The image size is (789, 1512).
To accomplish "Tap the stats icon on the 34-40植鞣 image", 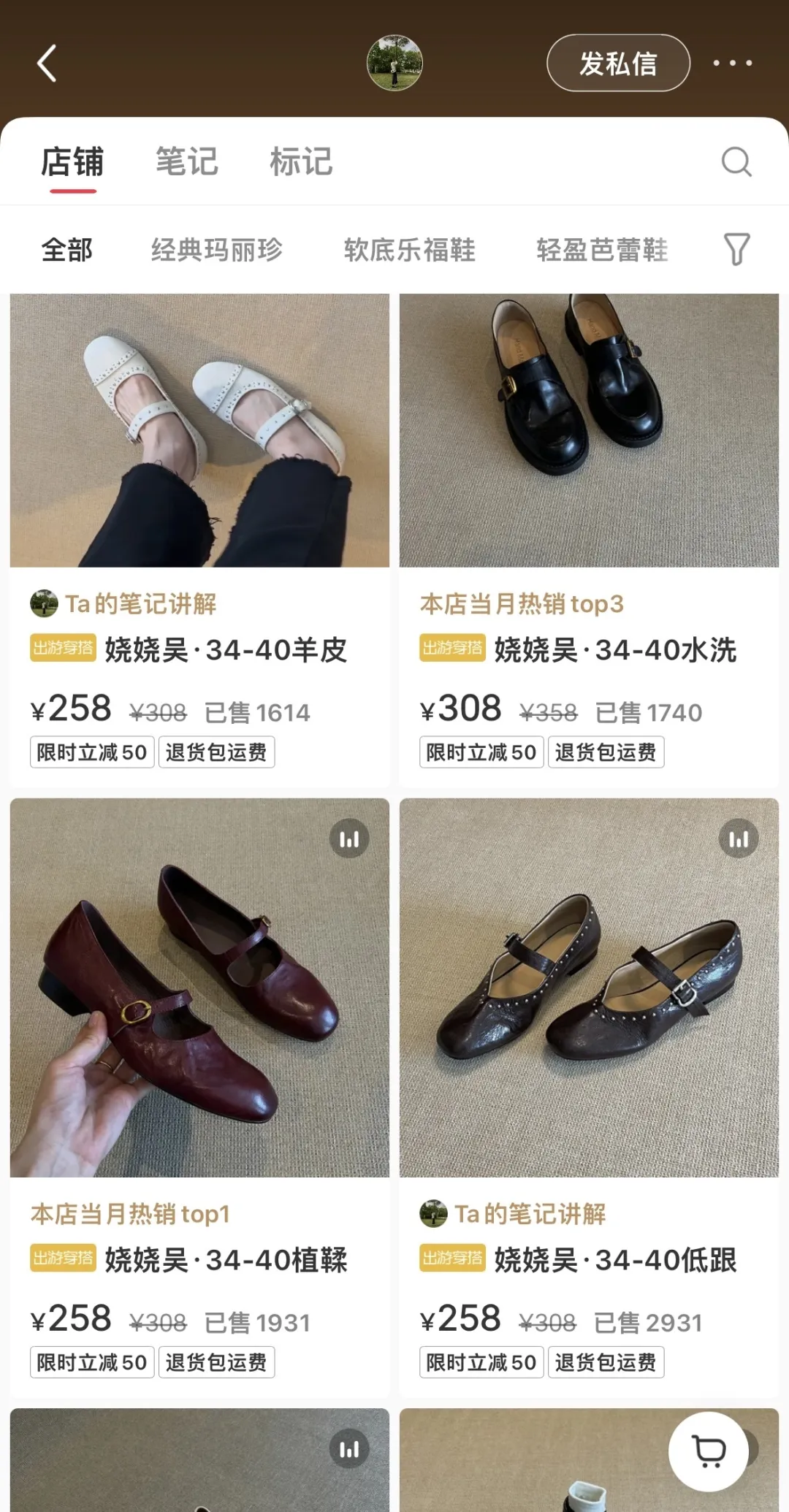I will (349, 839).
